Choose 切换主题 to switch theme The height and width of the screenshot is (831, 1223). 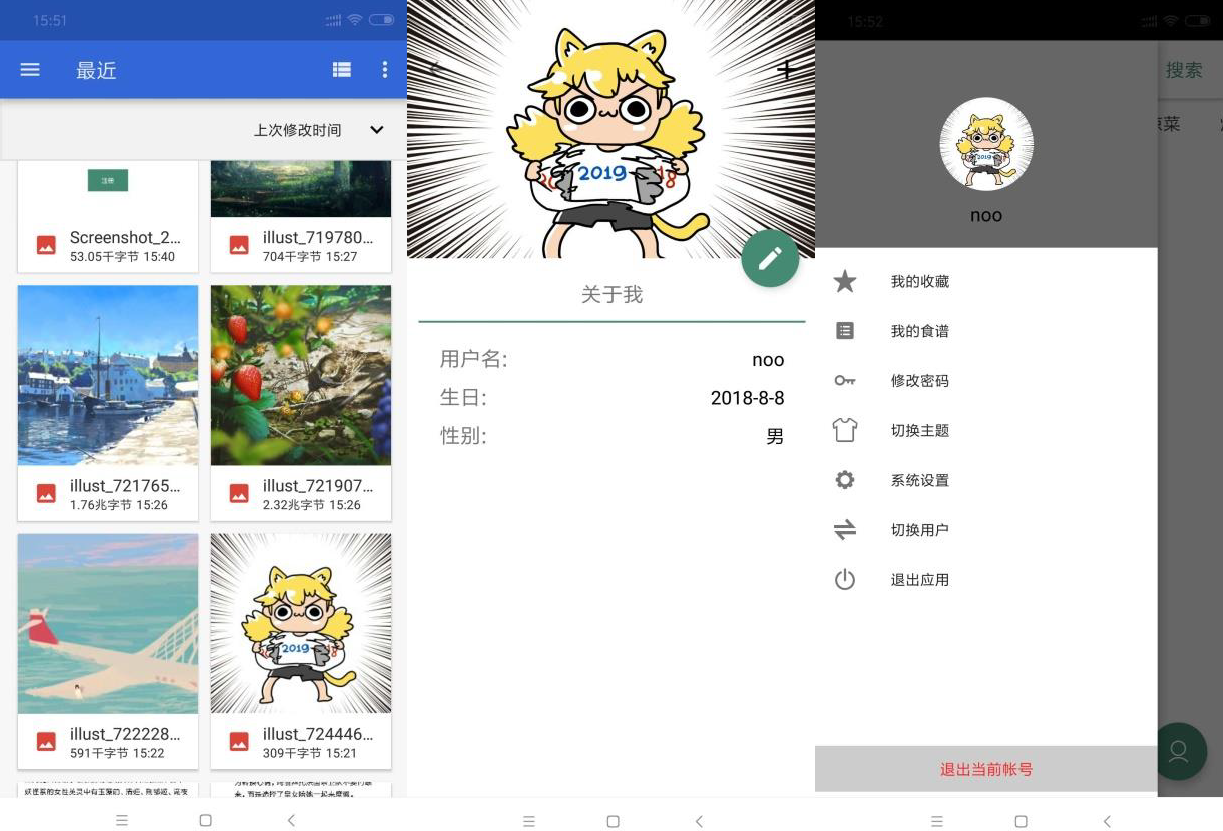click(919, 431)
